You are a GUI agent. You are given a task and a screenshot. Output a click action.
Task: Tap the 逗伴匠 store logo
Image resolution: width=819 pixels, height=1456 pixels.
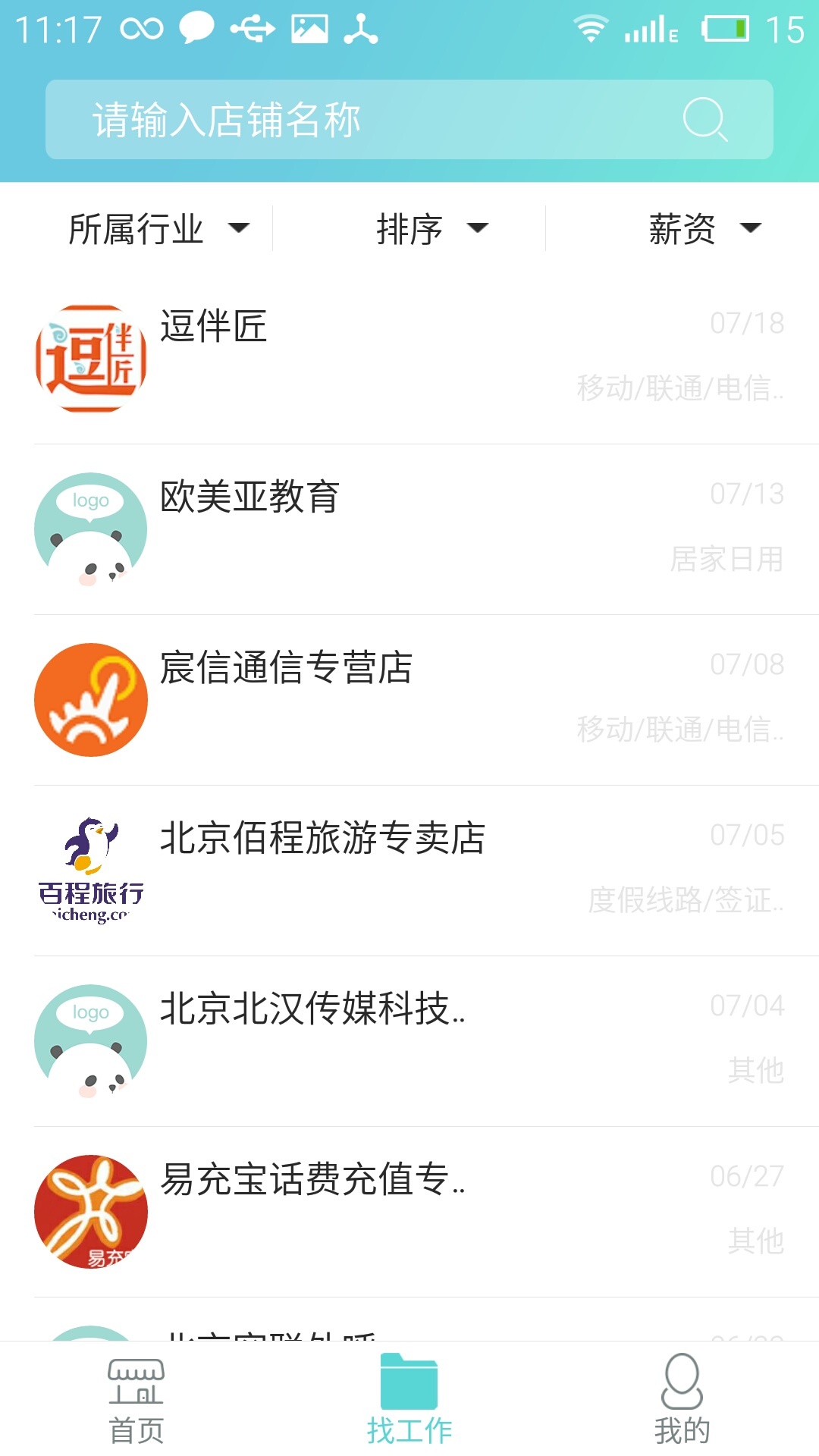point(91,356)
